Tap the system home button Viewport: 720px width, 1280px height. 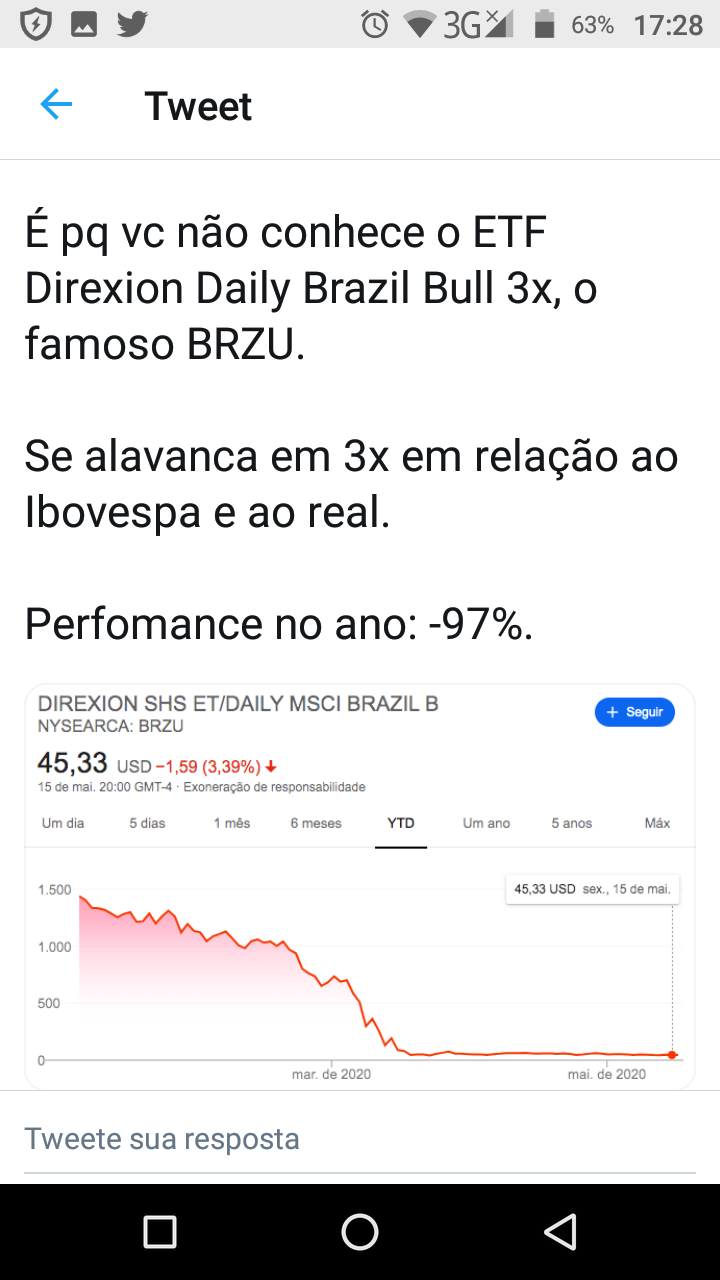click(x=360, y=1232)
